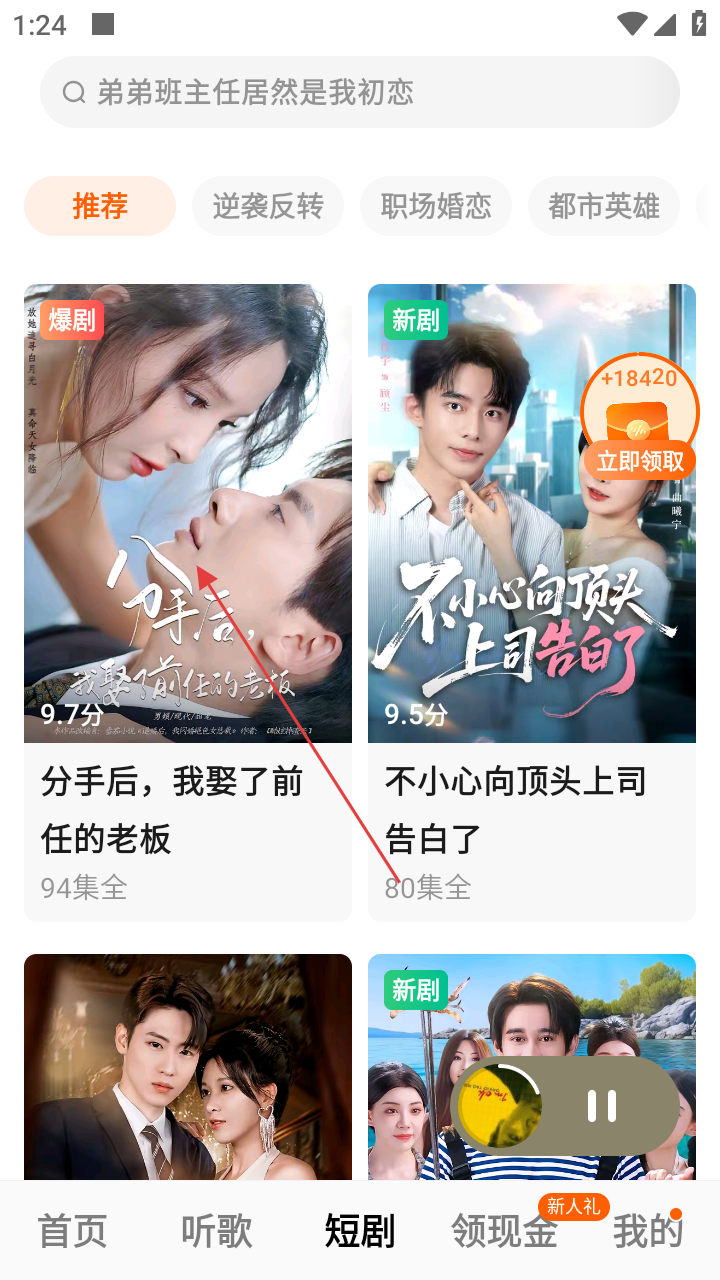Go to the 首页 tab
The image size is (720, 1280).
[x=72, y=1232]
